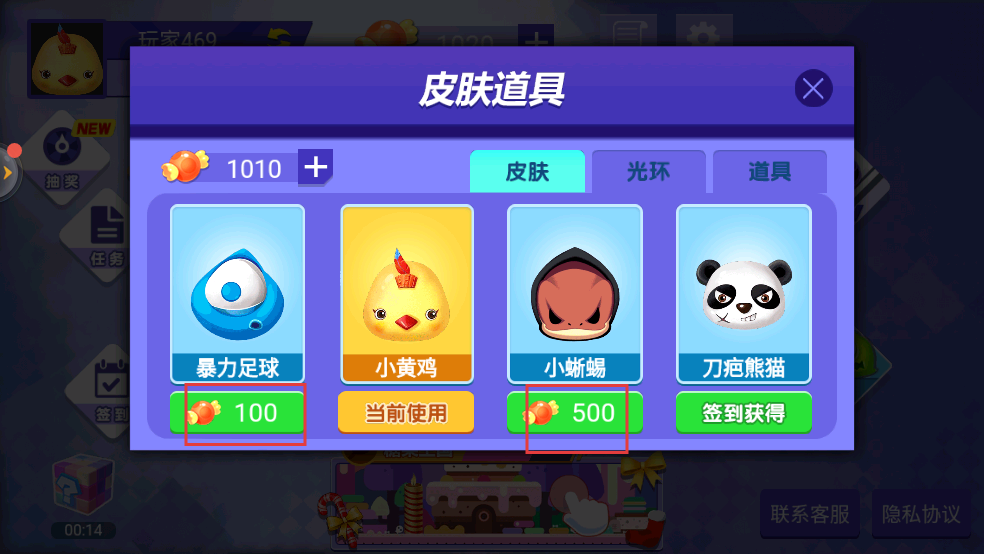Select the 刀疤熊猫 skin card
This screenshot has width=984, height=554.
point(743,293)
